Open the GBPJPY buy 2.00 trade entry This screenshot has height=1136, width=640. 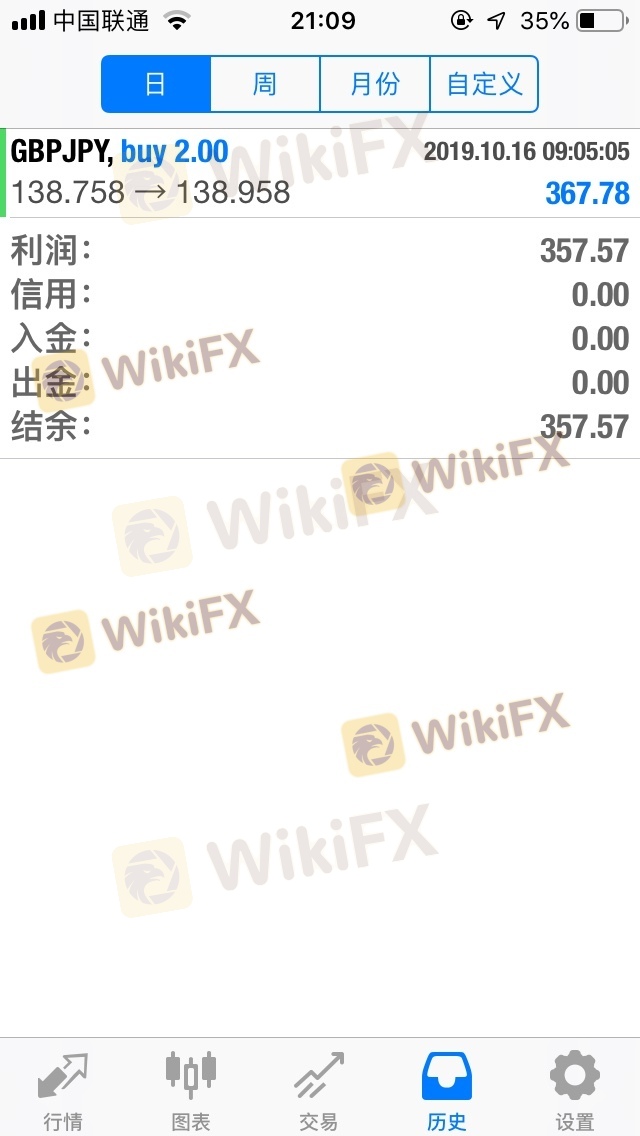(x=320, y=172)
